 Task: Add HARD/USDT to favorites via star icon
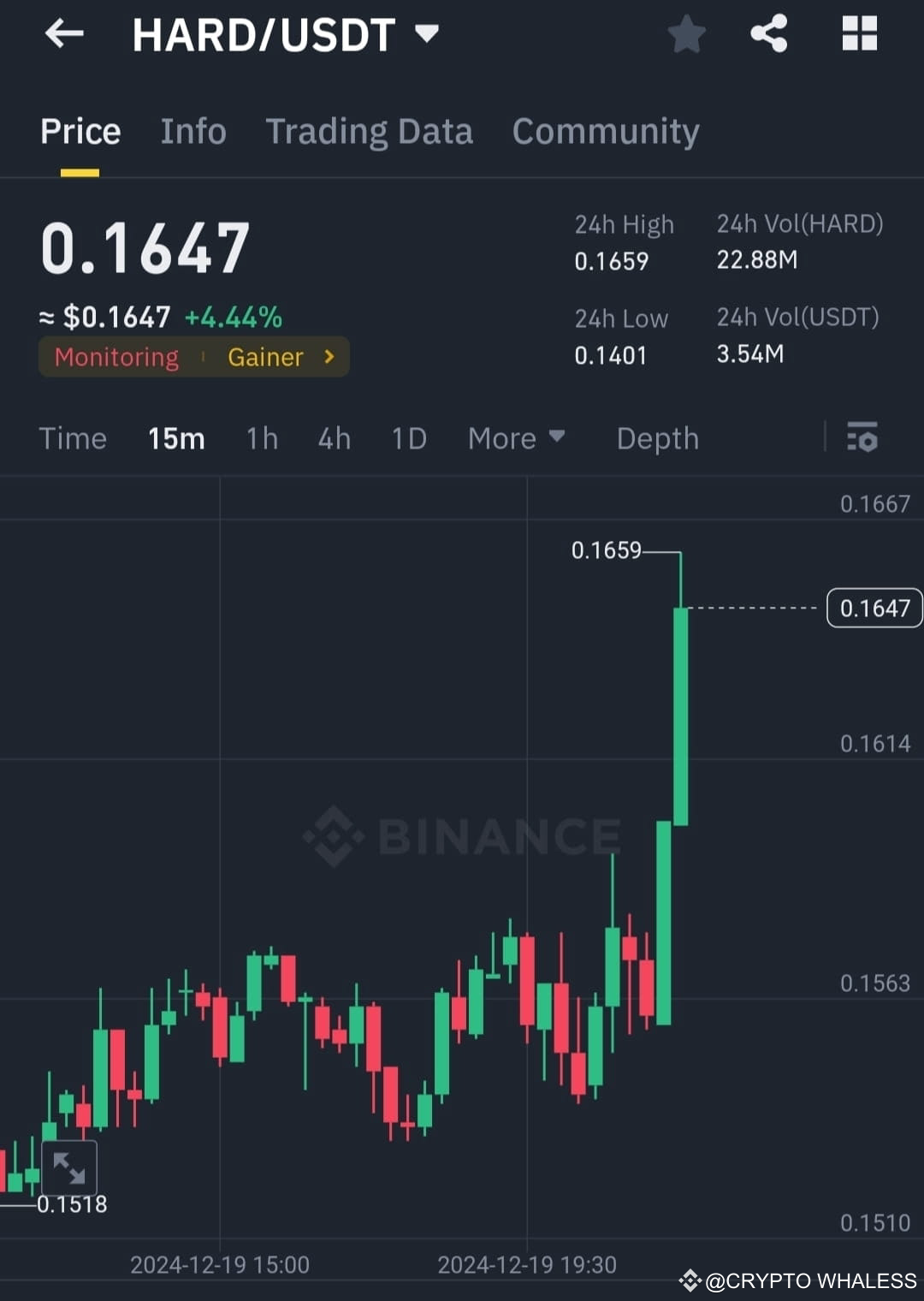point(687,34)
